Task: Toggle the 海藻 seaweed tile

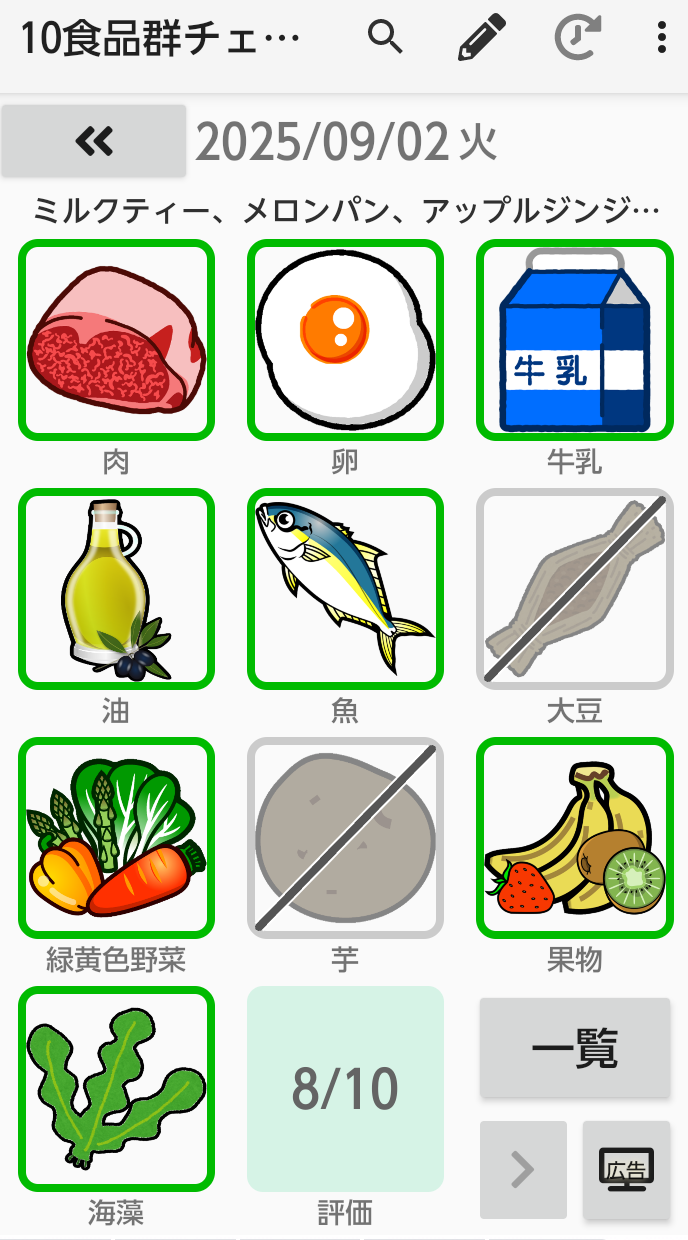Action: pos(117,1089)
